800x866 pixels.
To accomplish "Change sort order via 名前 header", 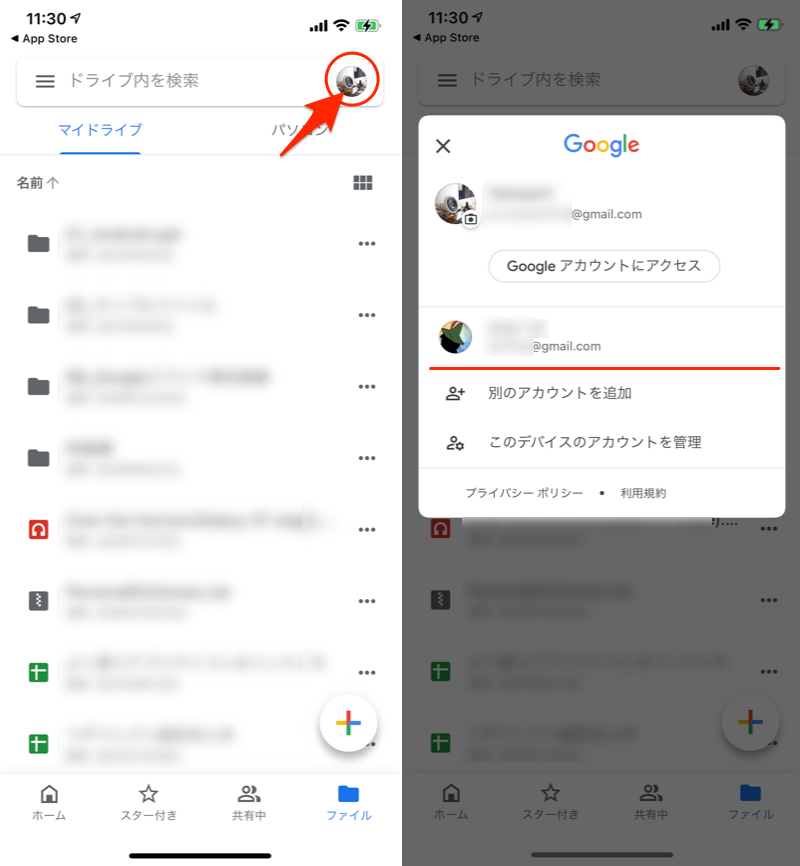I will click(x=38, y=183).
